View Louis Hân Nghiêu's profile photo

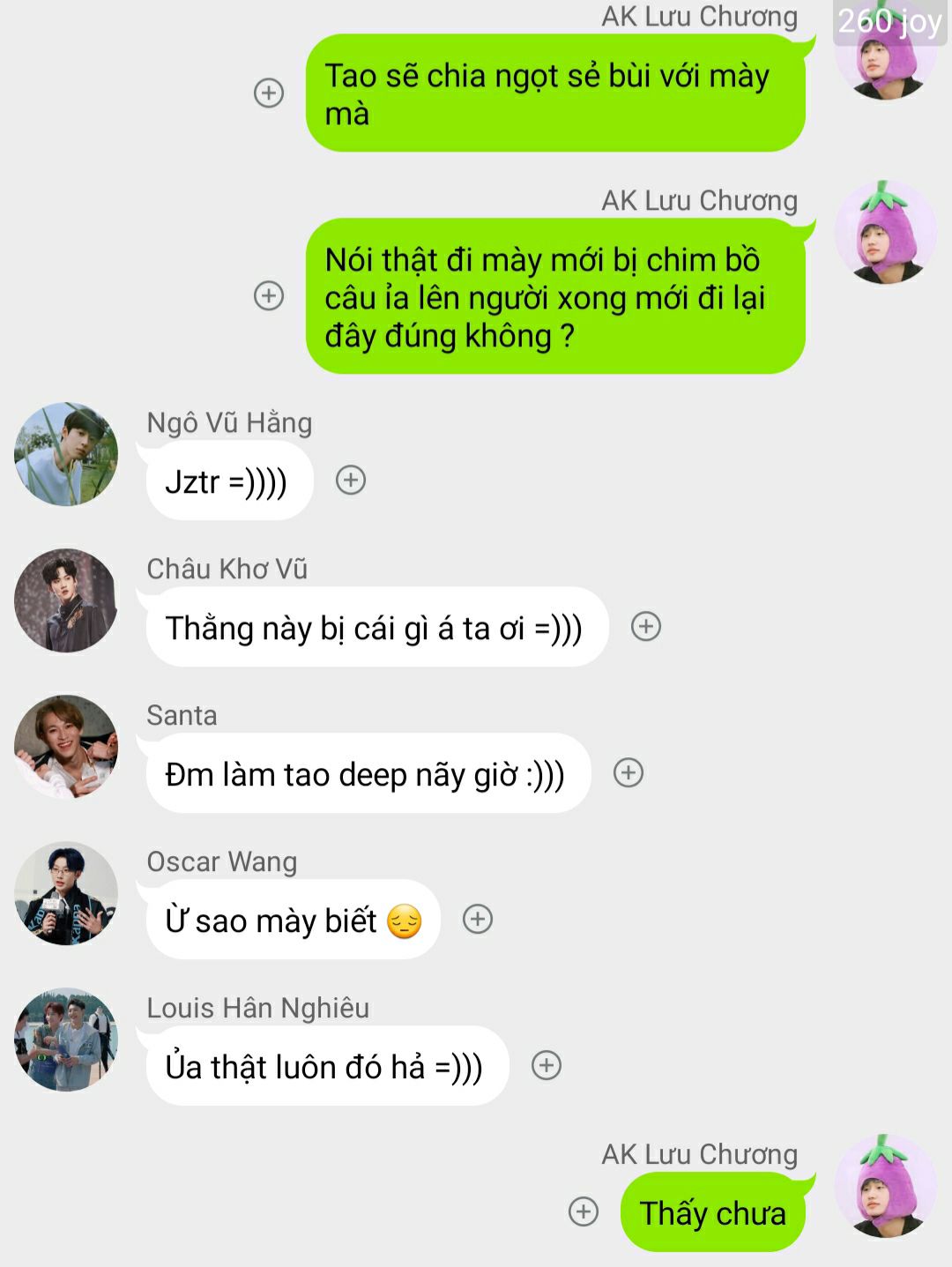[x=66, y=1040]
